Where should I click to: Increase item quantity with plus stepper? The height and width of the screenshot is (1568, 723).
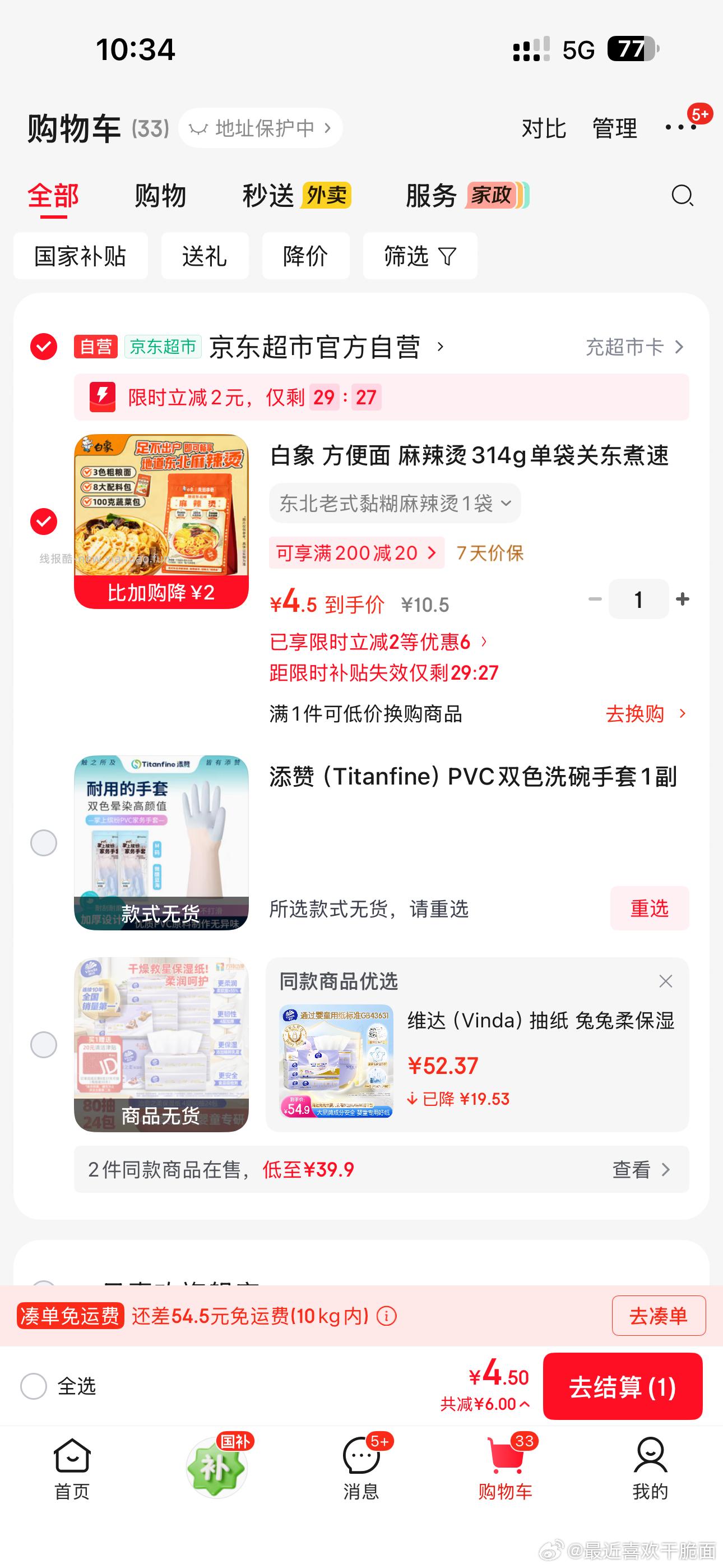click(682, 599)
